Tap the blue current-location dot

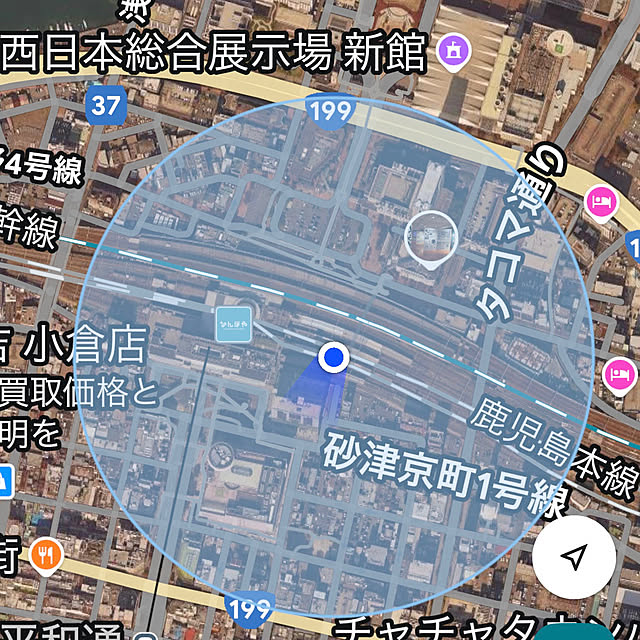pos(333,357)
